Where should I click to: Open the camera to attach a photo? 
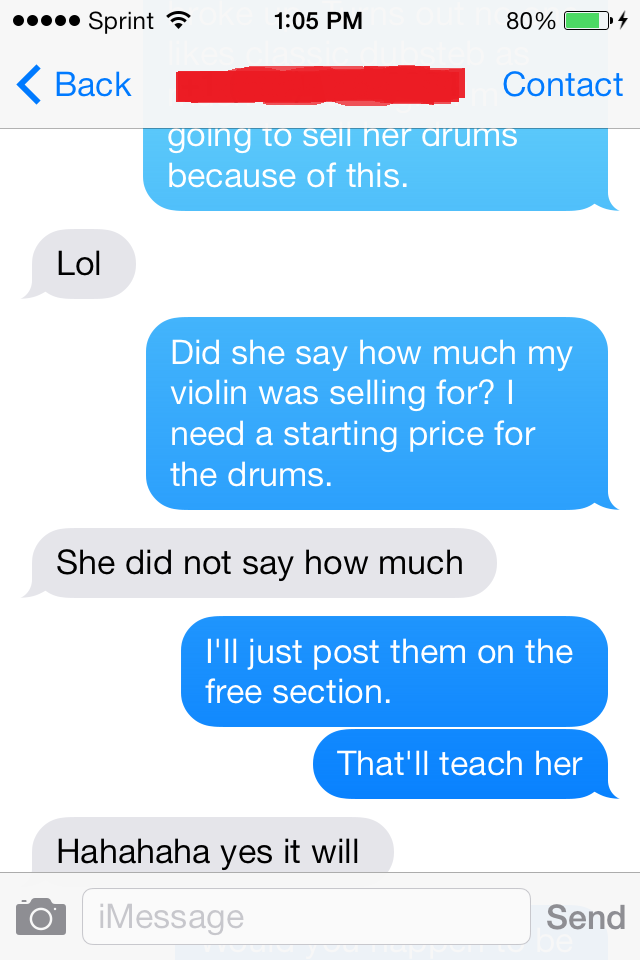coord(41,916)
